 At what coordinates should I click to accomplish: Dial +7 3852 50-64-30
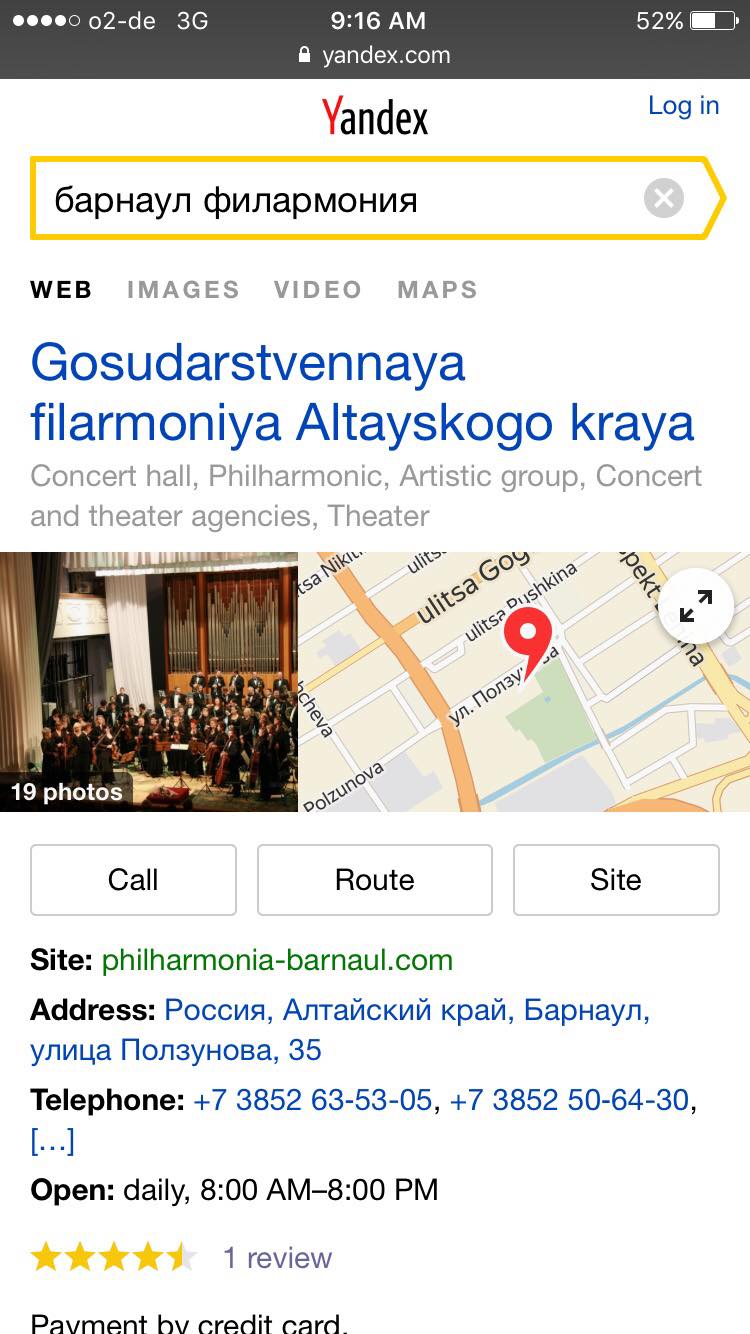(569, 1101)
